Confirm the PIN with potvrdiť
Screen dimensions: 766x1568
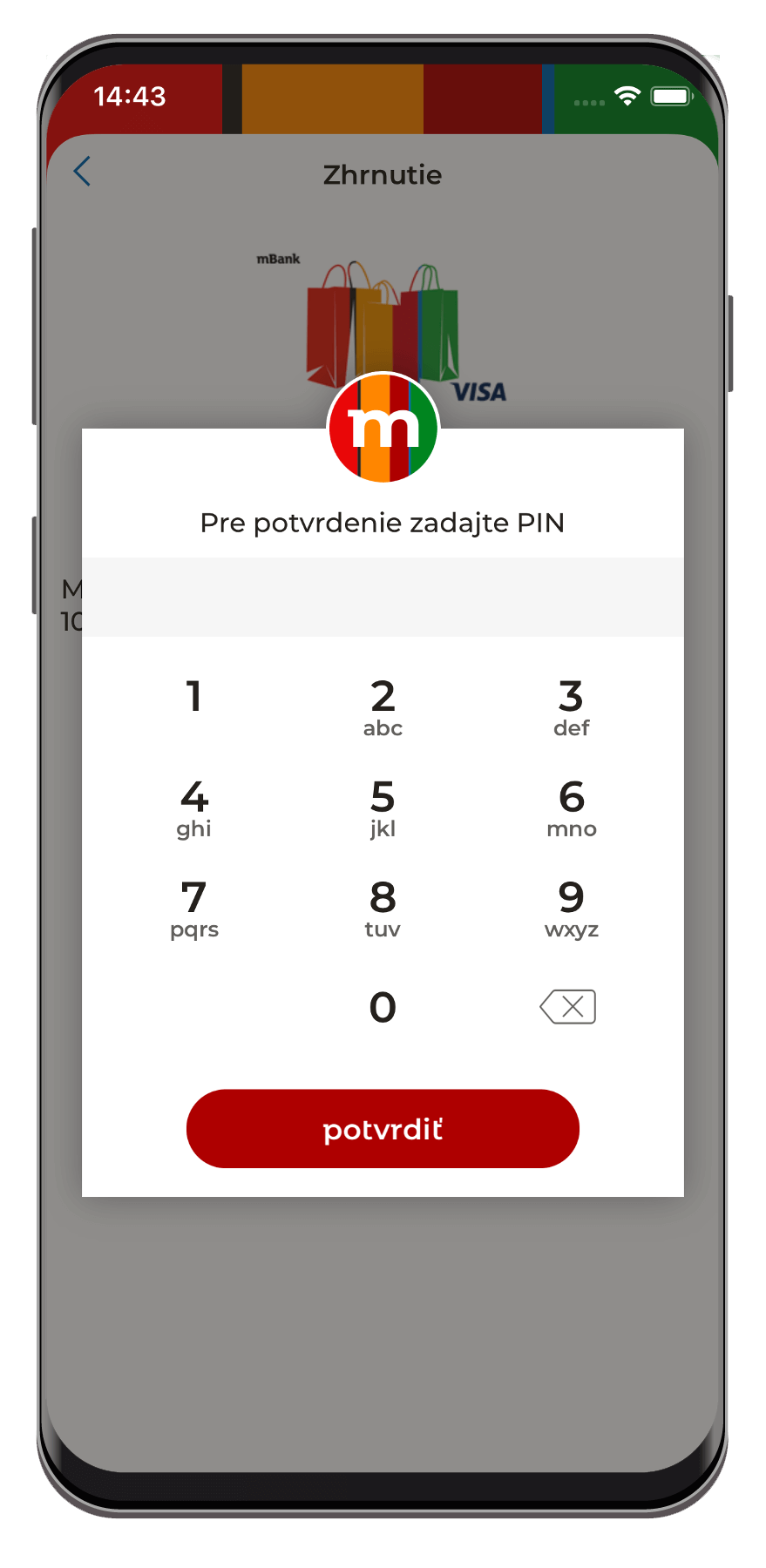click(x=383, y=1128)
